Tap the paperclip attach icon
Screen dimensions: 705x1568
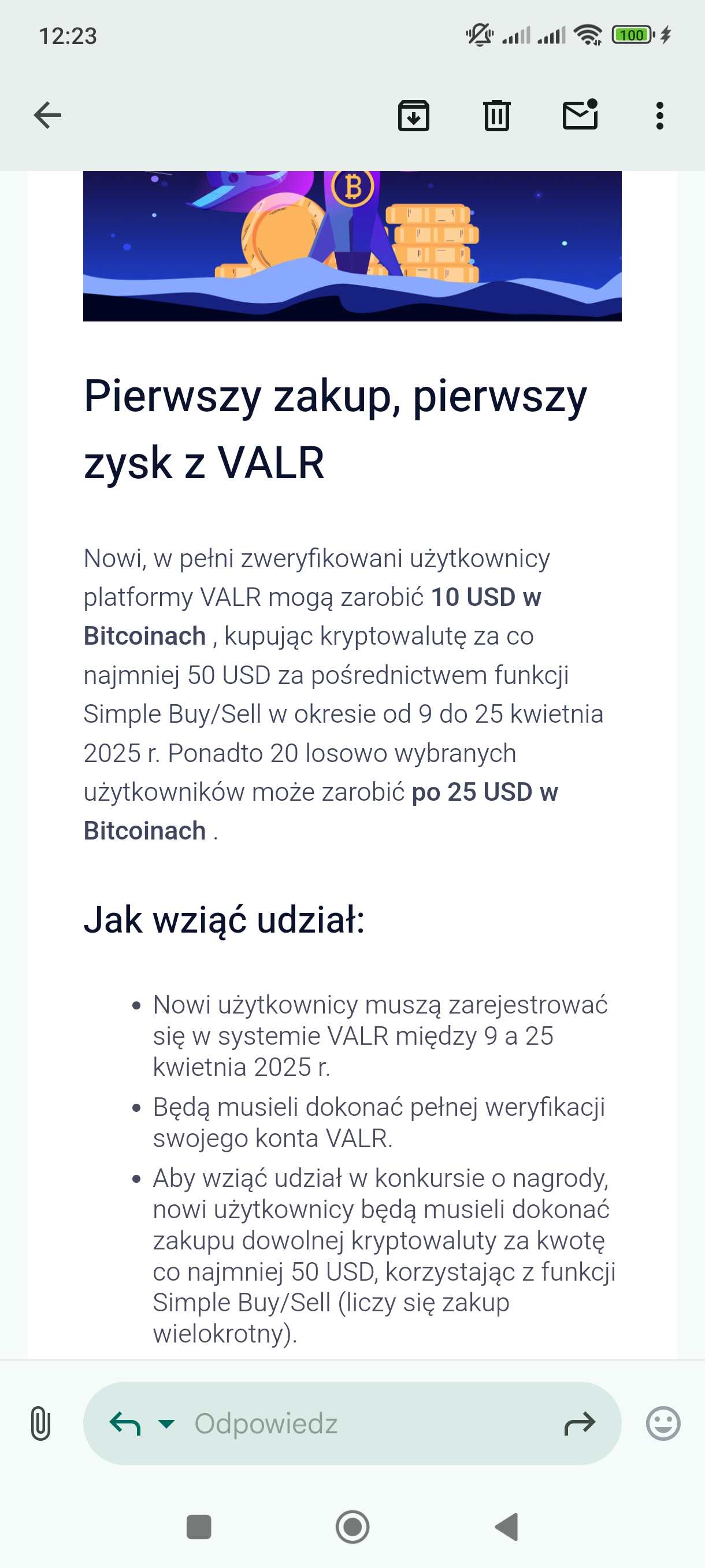[40, 1423]
